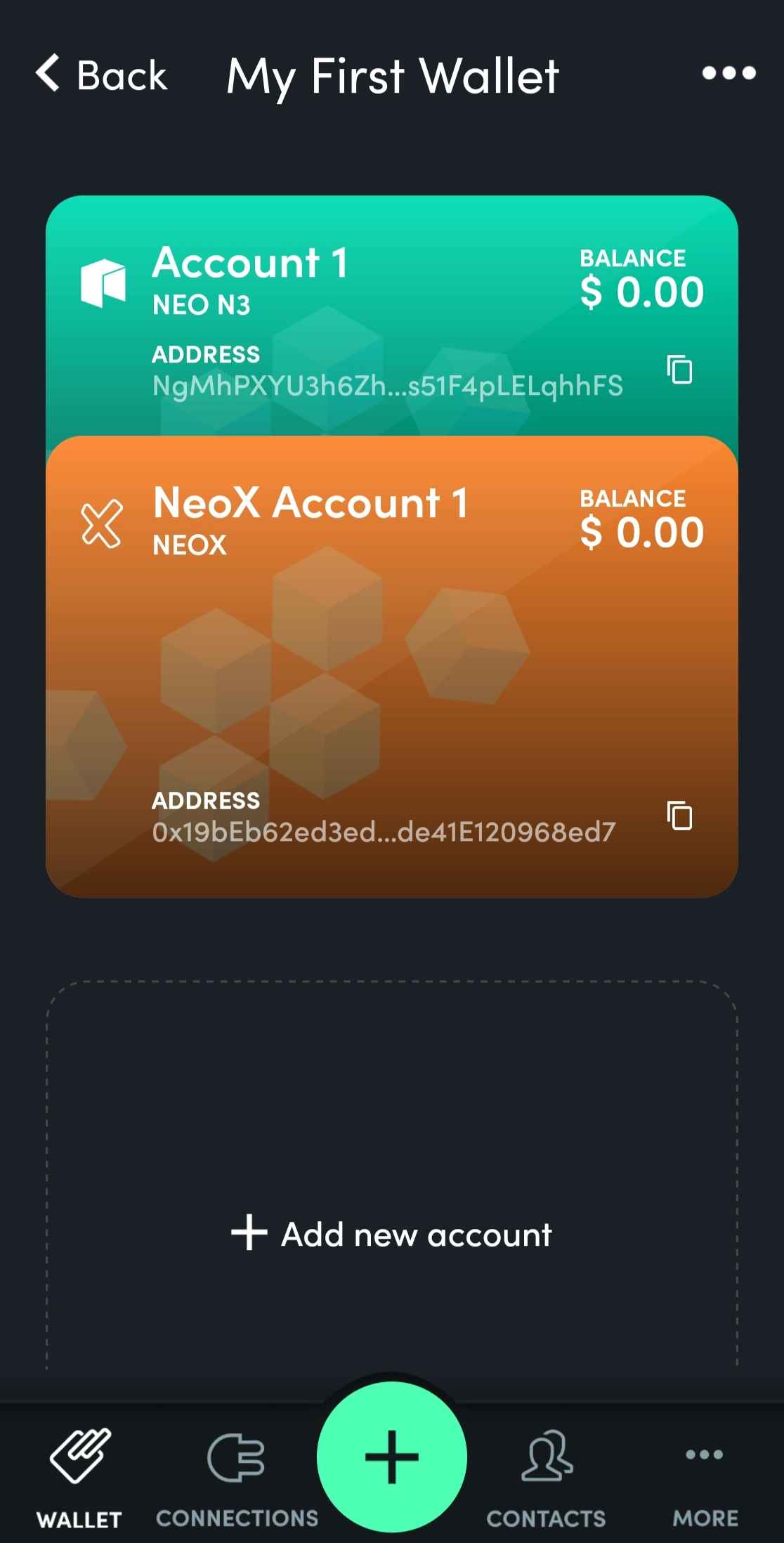Viewport: 784px width, 1543px height.
Task: Copy the NeoX Account 1 address
Action: (x=679, y=816)
